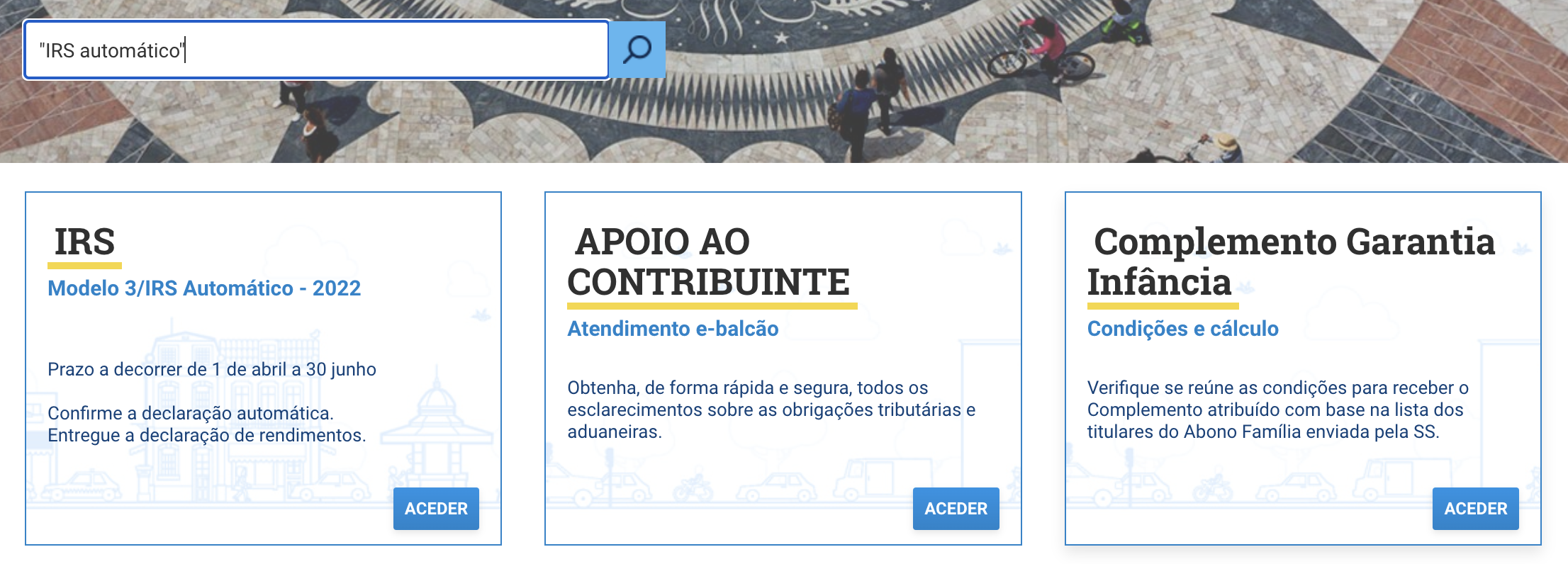Tap ACEDER on Apoio ao Contribuinte card

(956, 509)
